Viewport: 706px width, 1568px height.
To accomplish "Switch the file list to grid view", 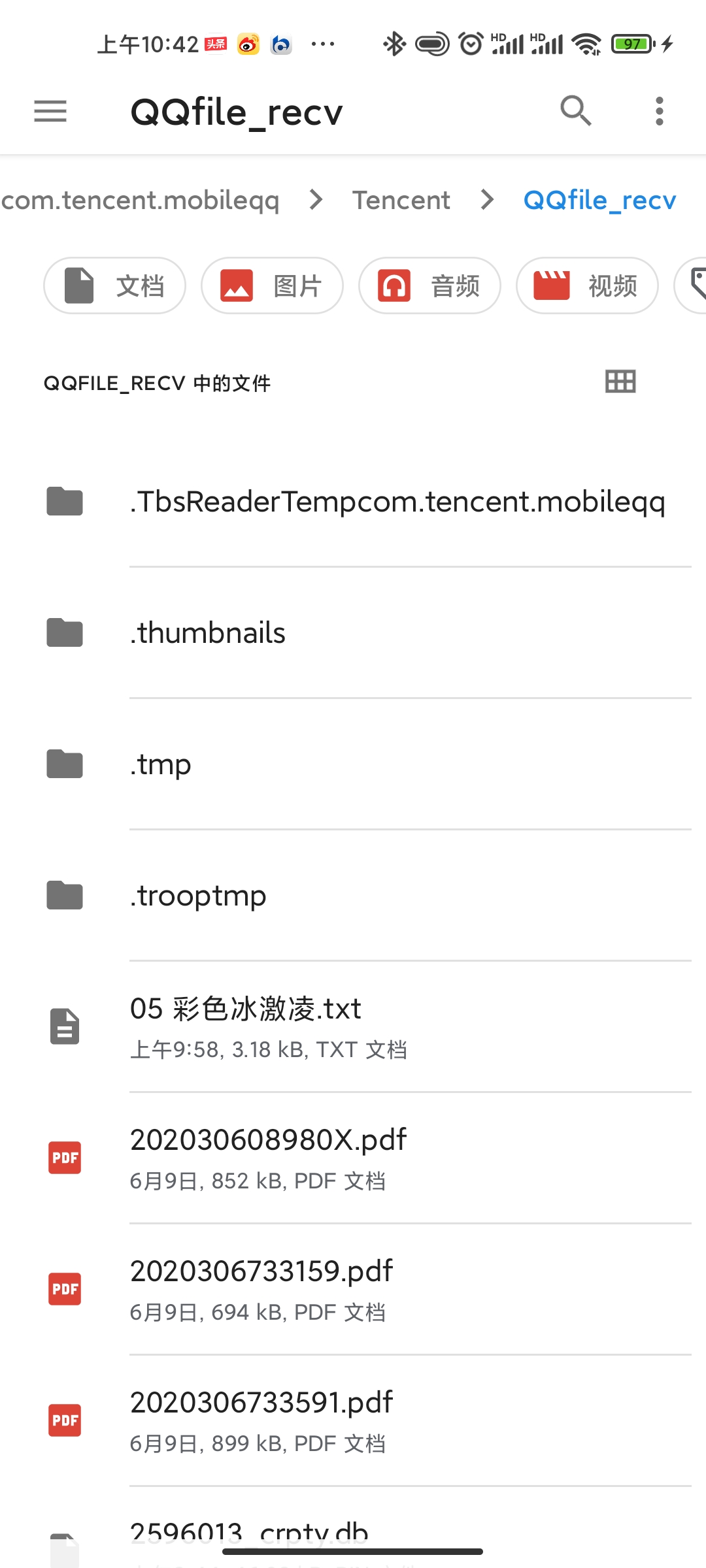I will point(619,382).
